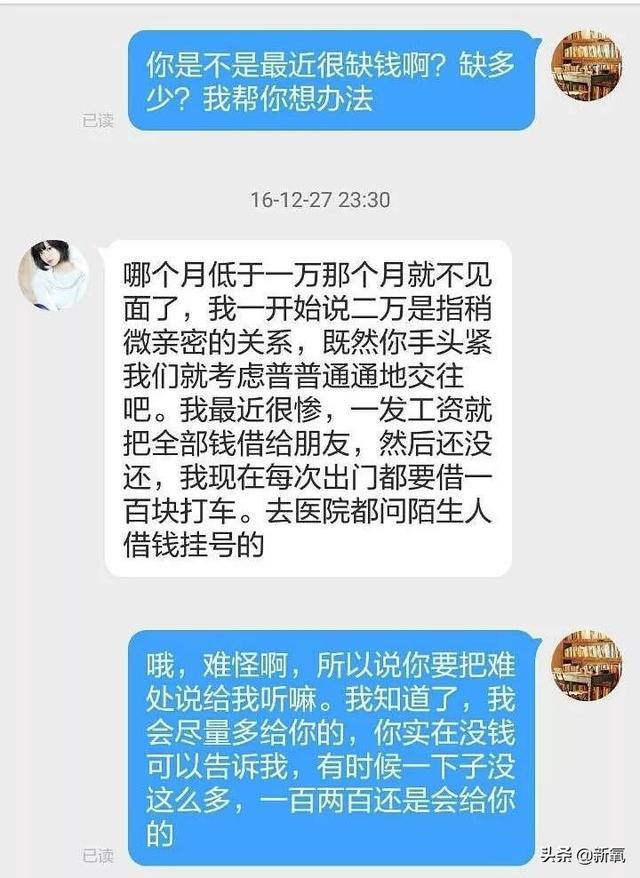Open the girl's avatar beside the 哪个月低于一万 message
Image resolution: width=640 pixels, height=878 pixels.
point(53,274)
